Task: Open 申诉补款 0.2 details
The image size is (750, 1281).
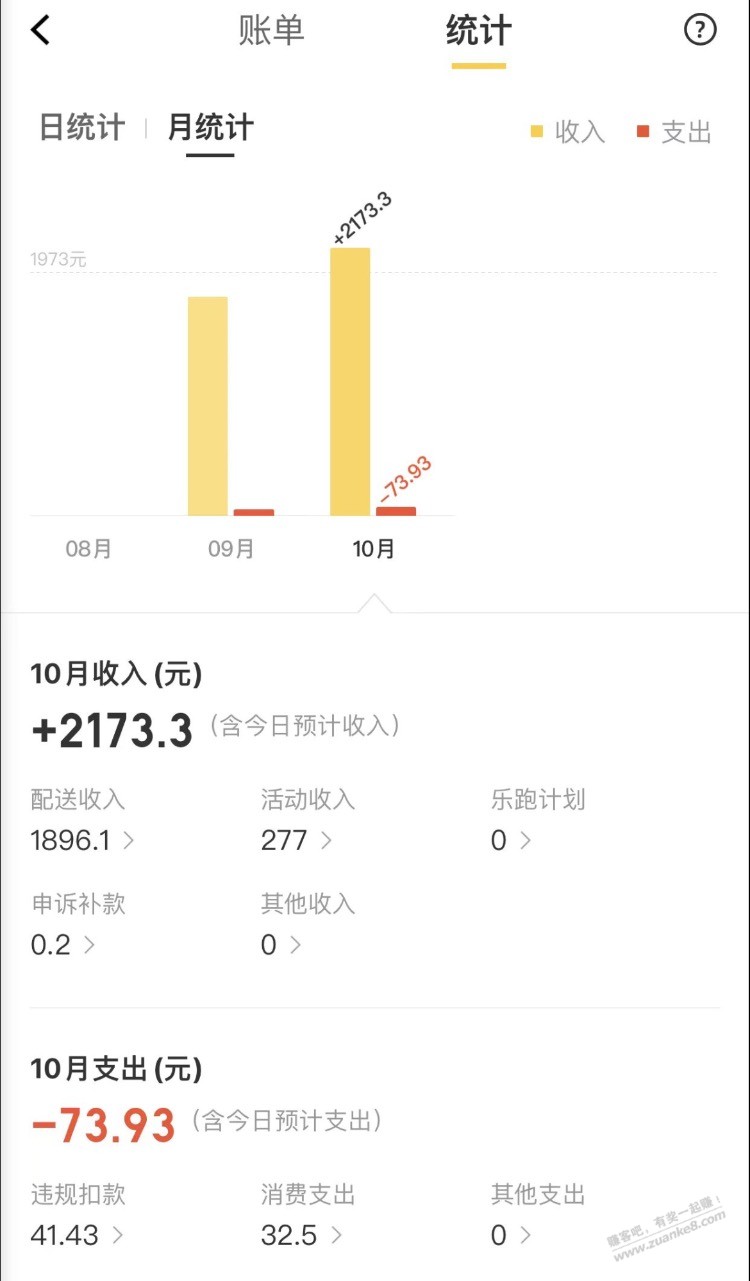Action: (78, 925)
